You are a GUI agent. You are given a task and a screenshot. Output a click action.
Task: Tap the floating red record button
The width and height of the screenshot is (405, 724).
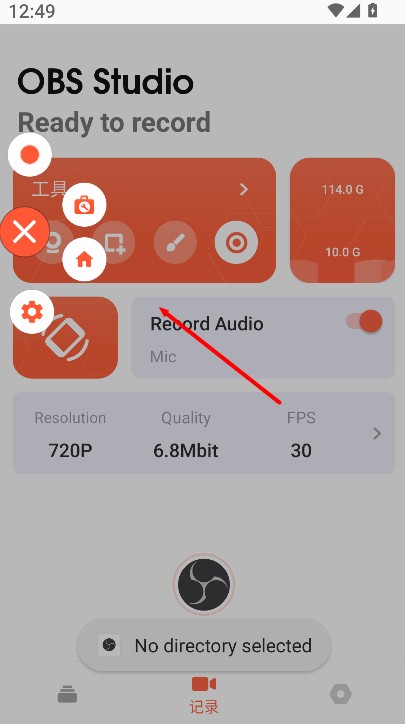(x=30, y=155)
